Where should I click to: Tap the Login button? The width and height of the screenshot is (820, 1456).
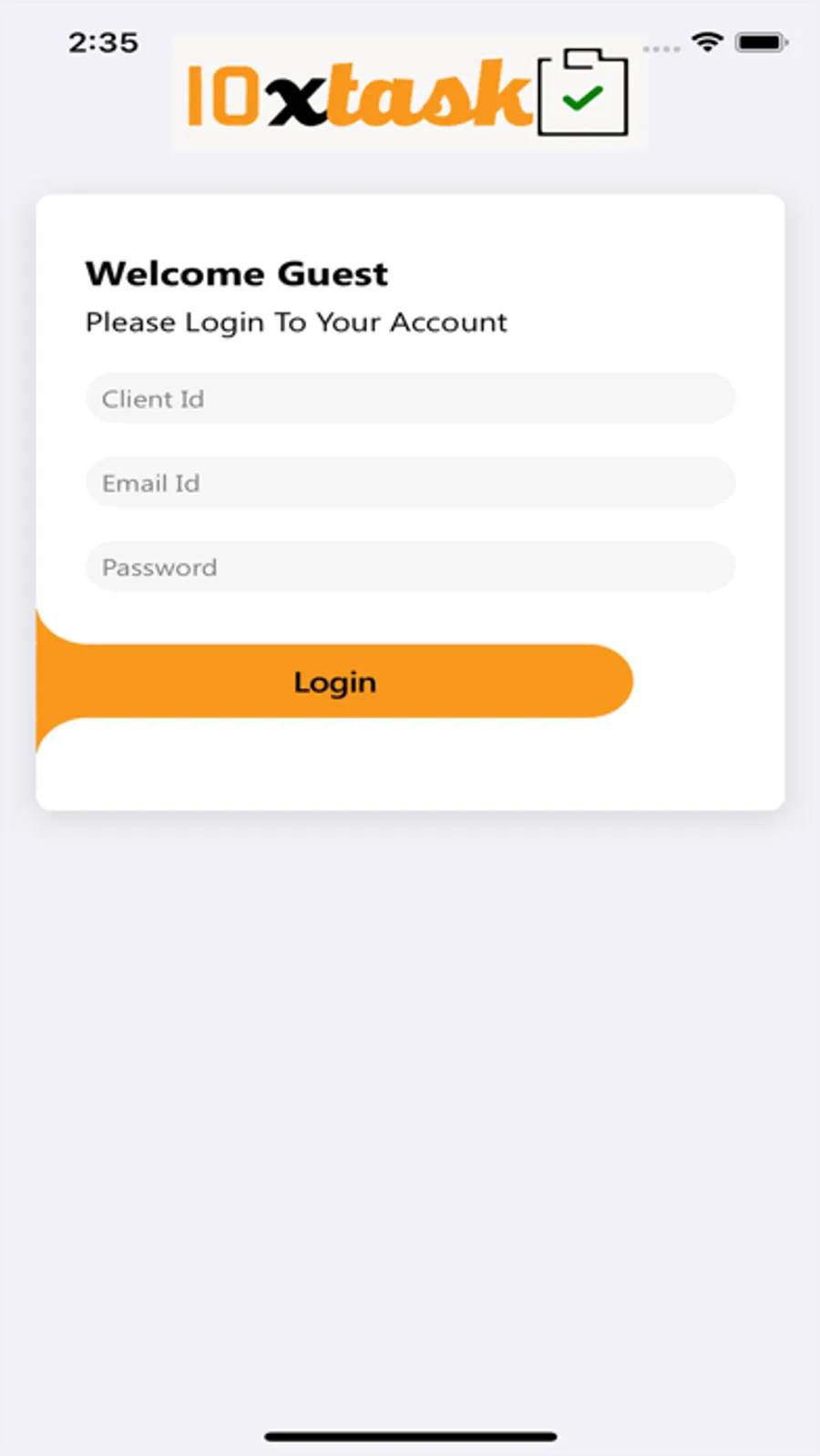click(334, 681)
